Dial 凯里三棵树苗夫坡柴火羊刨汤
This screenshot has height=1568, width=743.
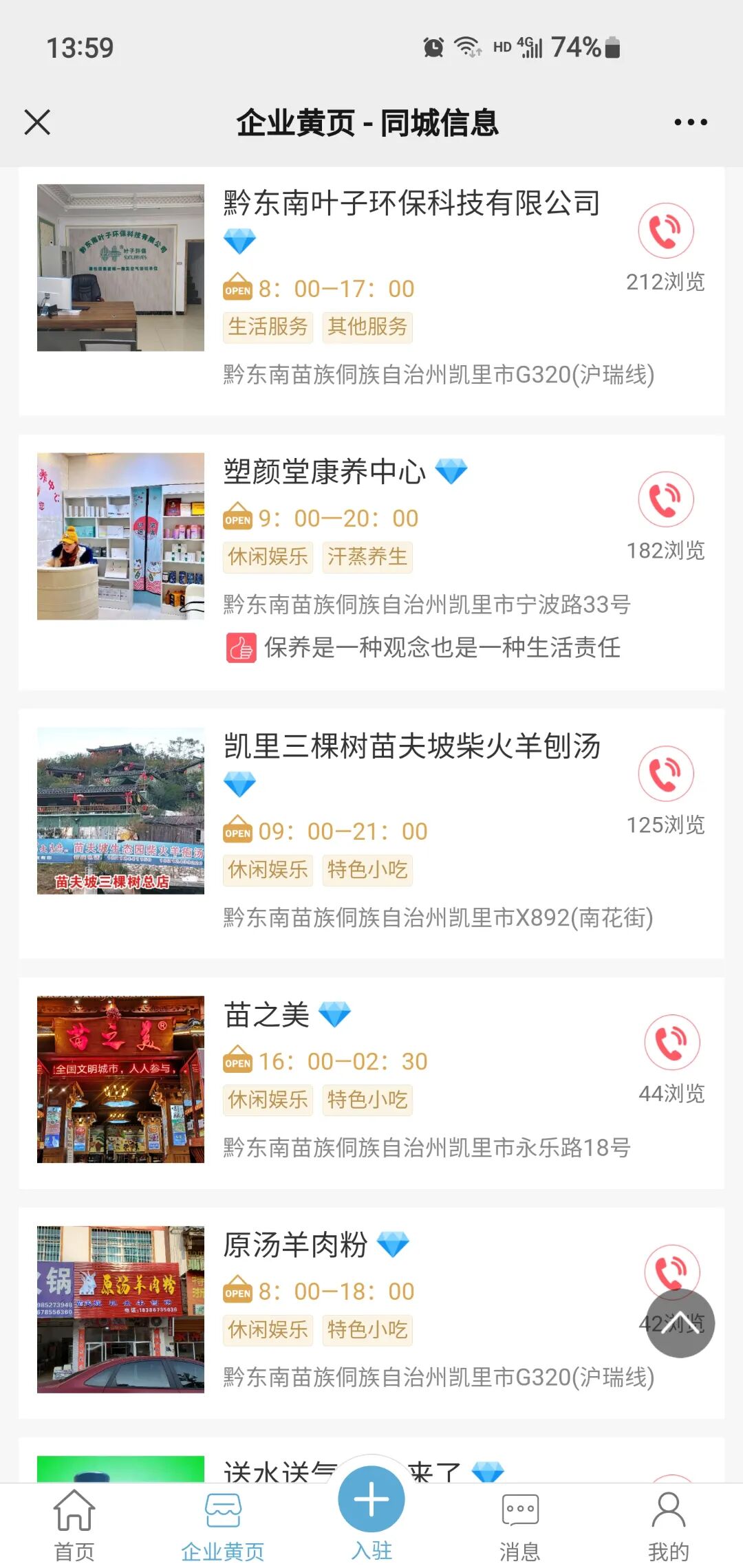665,773
